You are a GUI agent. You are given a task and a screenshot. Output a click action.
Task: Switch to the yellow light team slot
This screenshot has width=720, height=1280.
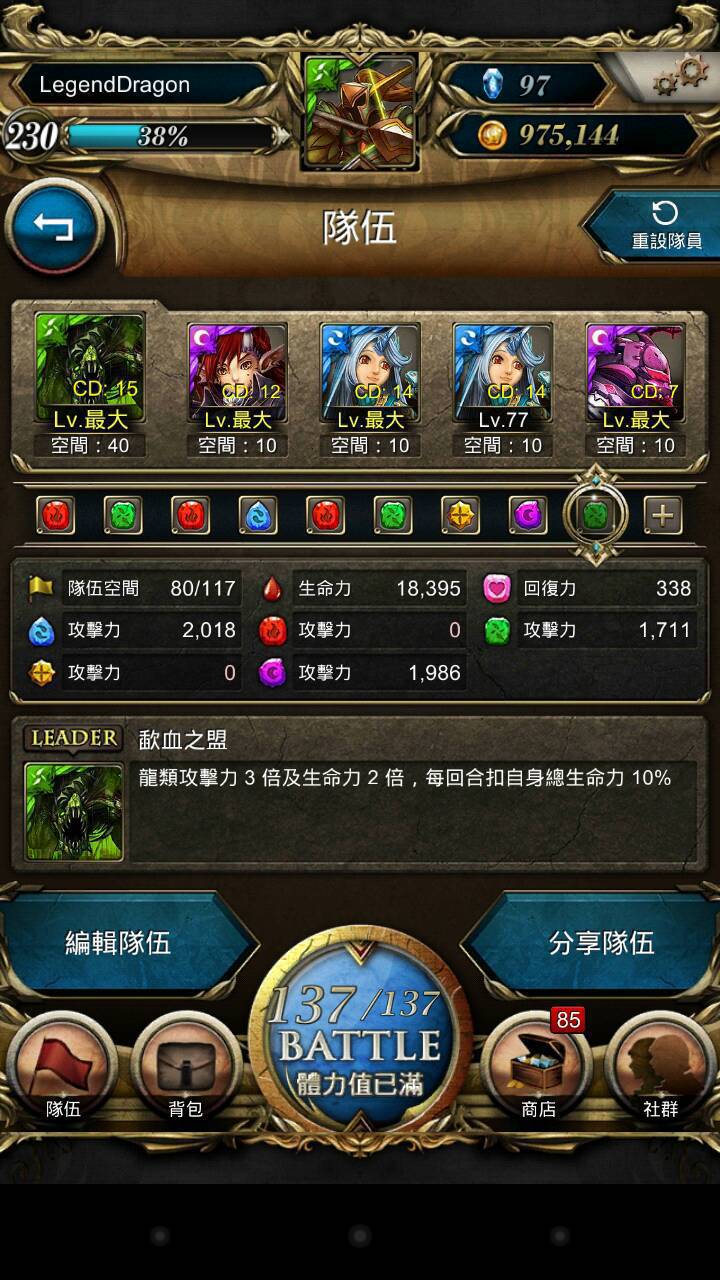point(461,516)
